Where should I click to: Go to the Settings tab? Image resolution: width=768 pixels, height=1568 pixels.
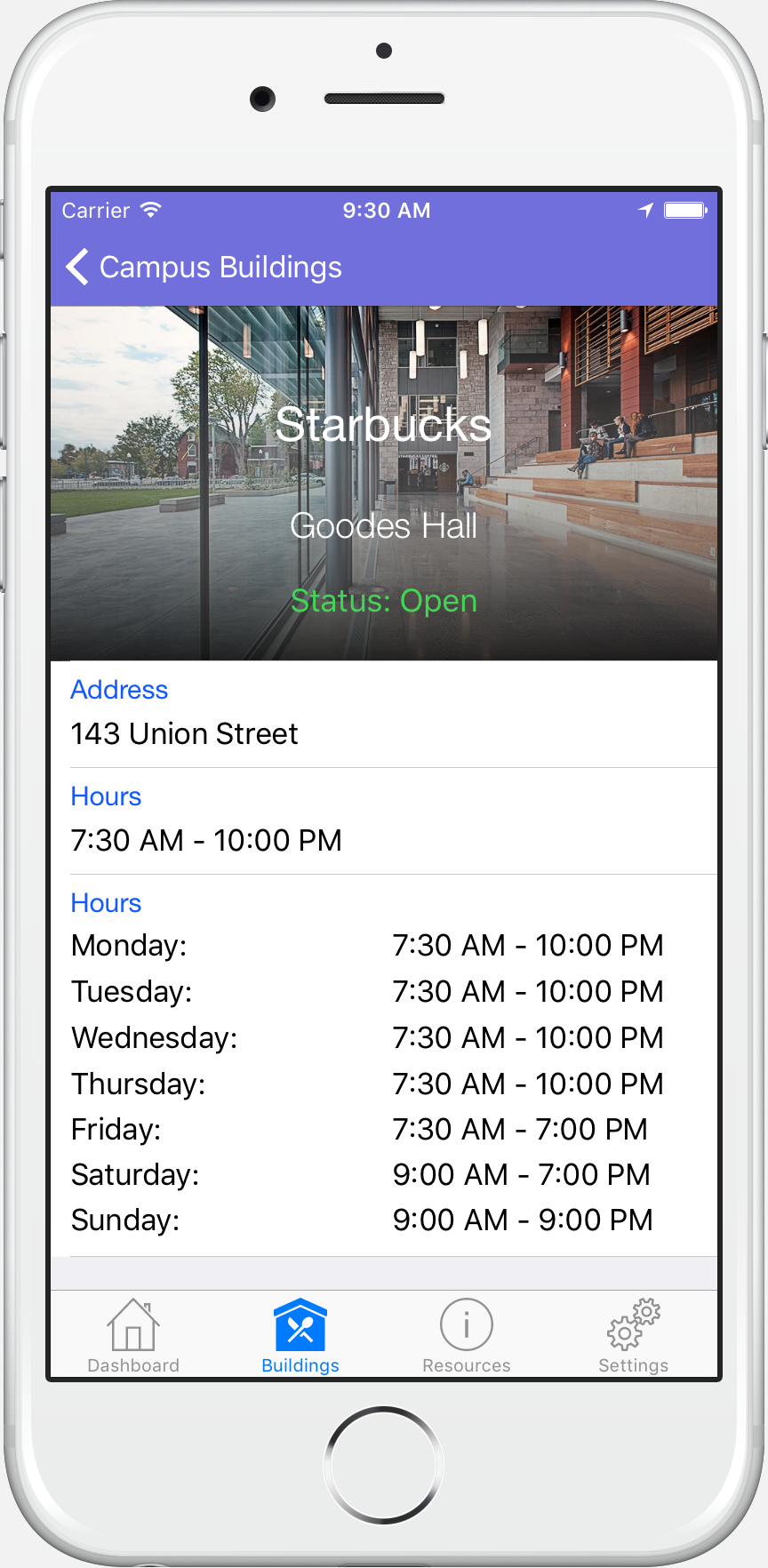pos(633,1335)
